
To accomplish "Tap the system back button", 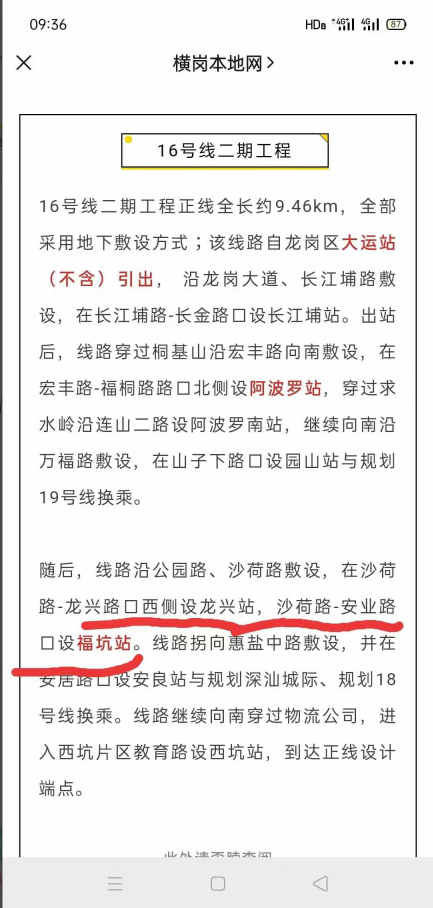I will tap(320, 883).
